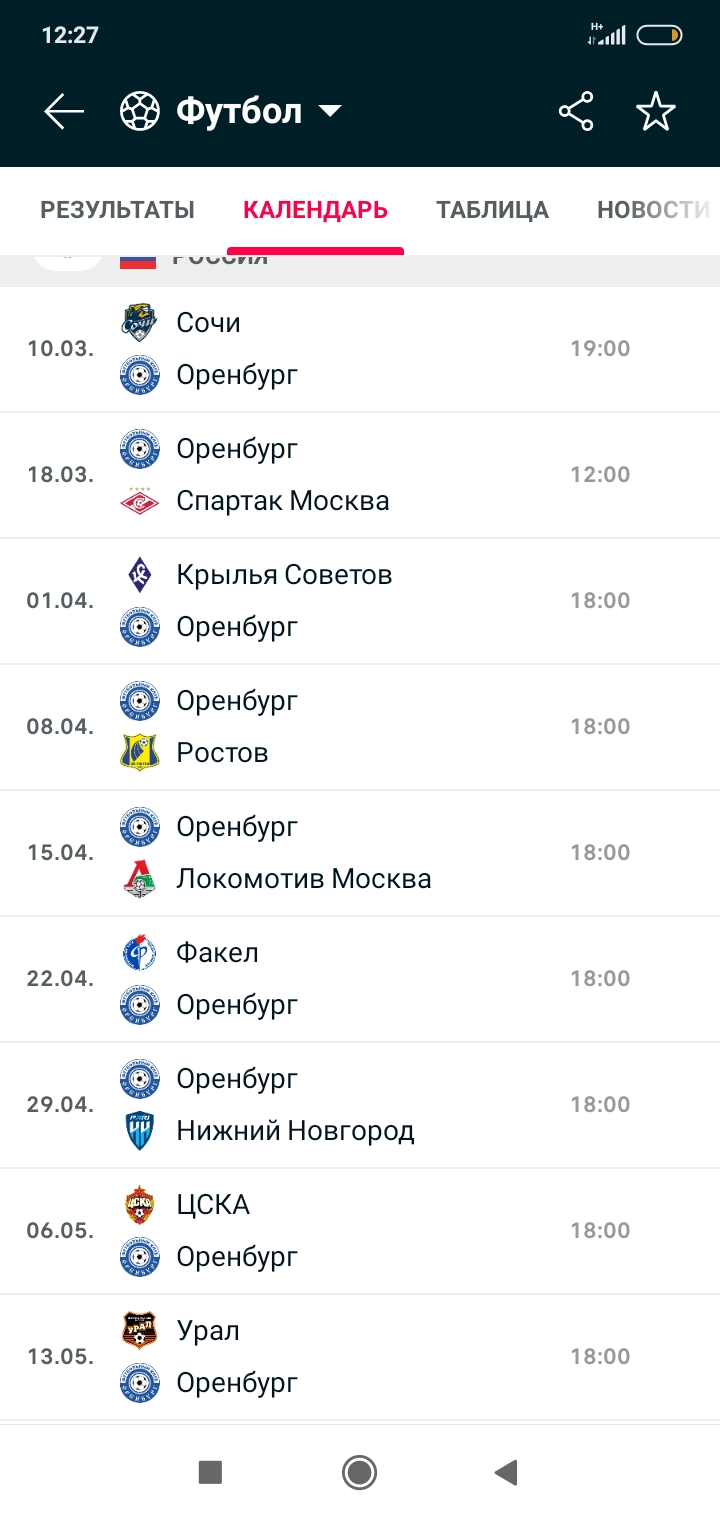Open the Крылья Советов vs Оренбург match
The height and width of the screenshot is (1520, 720).
tap(360, 601)
